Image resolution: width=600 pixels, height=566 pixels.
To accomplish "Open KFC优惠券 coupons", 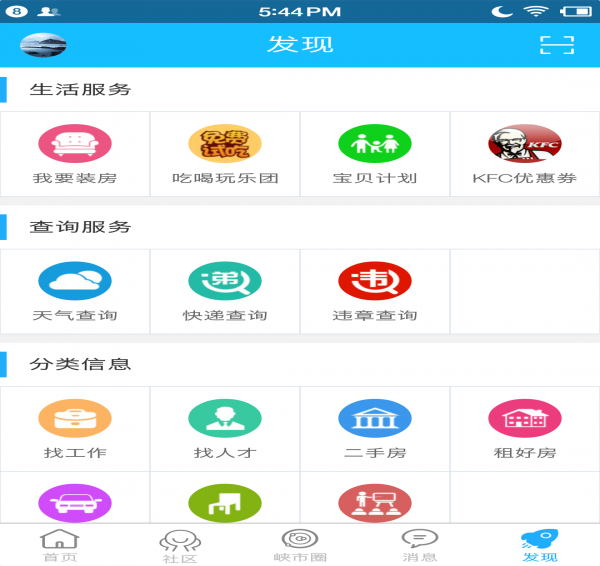I will click(x=525, y=154).
